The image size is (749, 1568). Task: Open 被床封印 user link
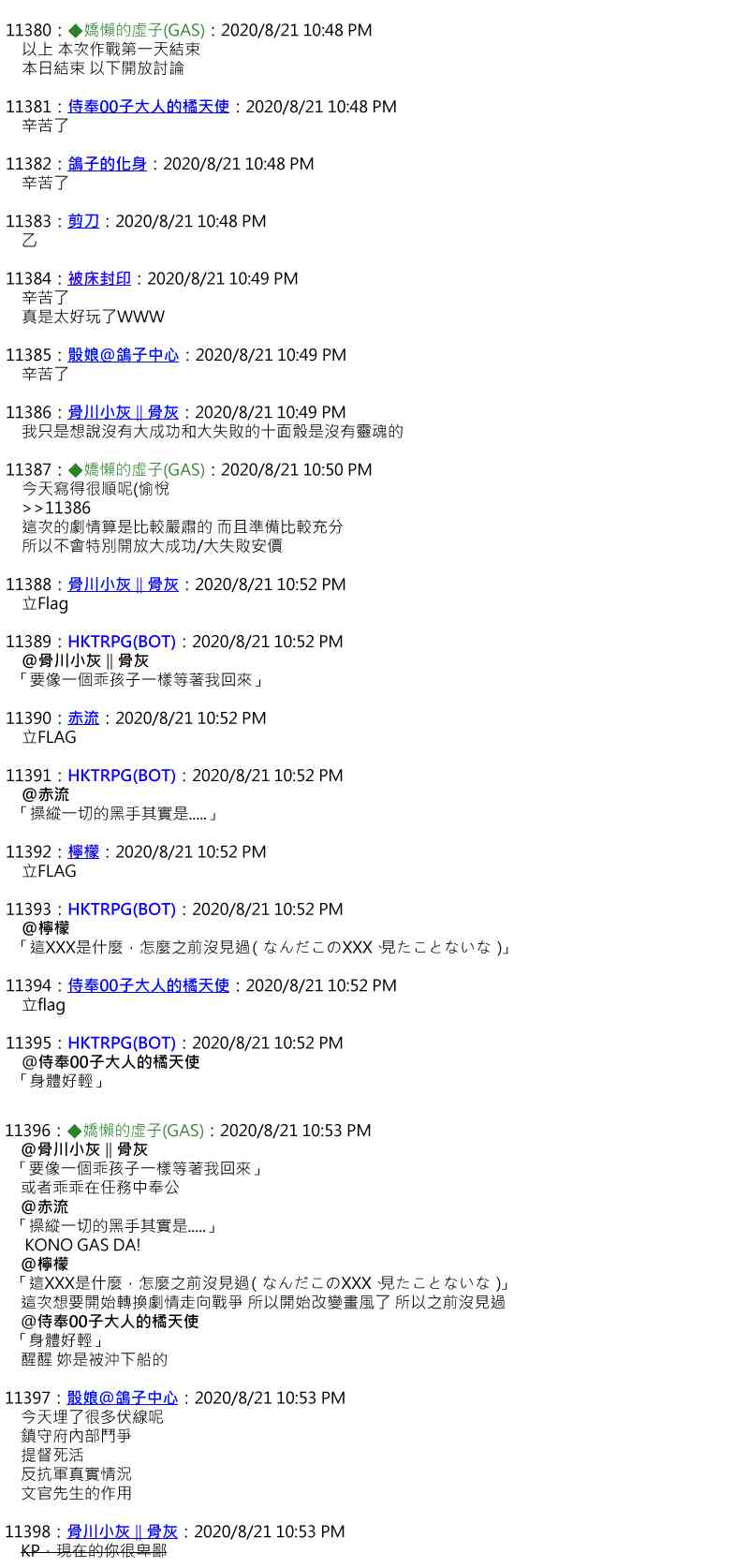pos(99,278)
